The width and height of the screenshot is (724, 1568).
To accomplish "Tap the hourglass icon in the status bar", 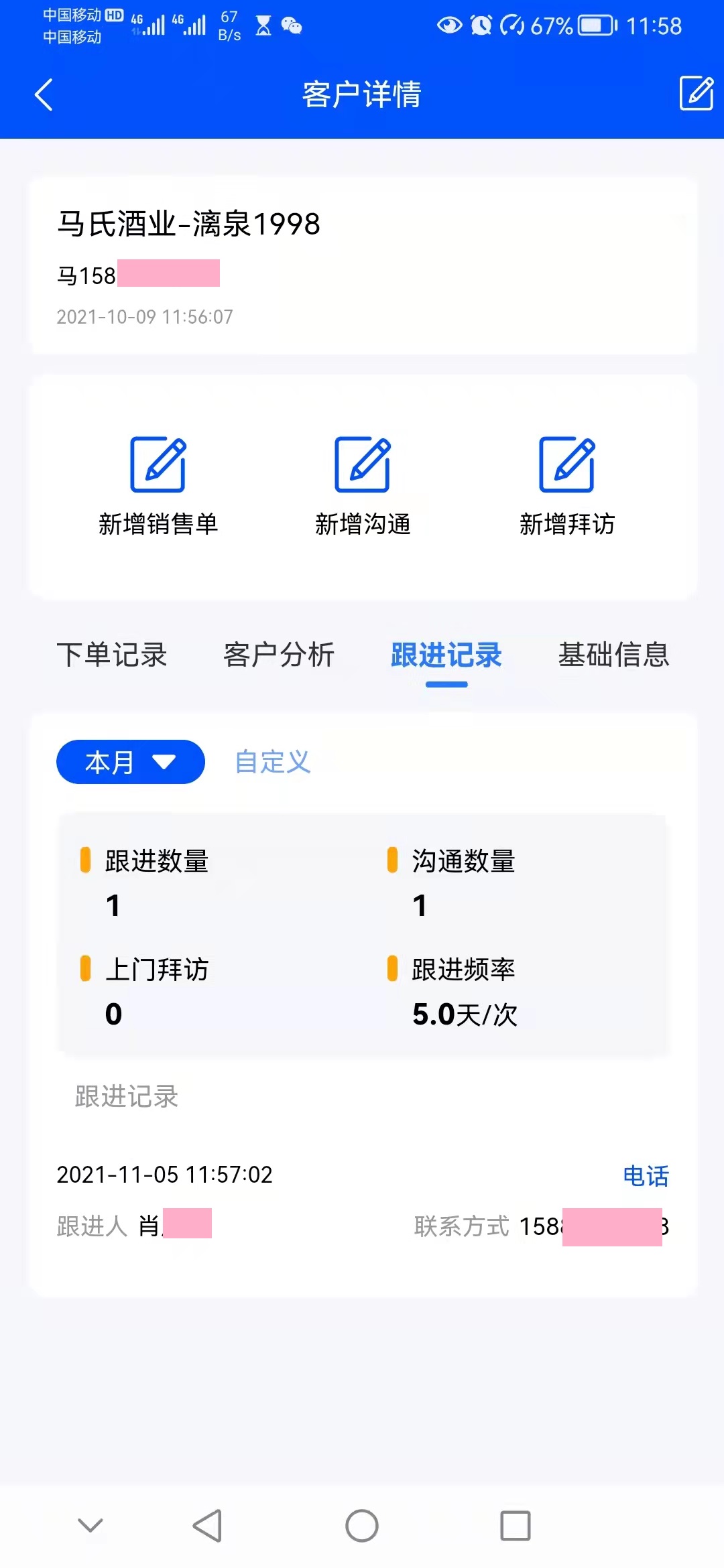I will (x=263, y=25).
